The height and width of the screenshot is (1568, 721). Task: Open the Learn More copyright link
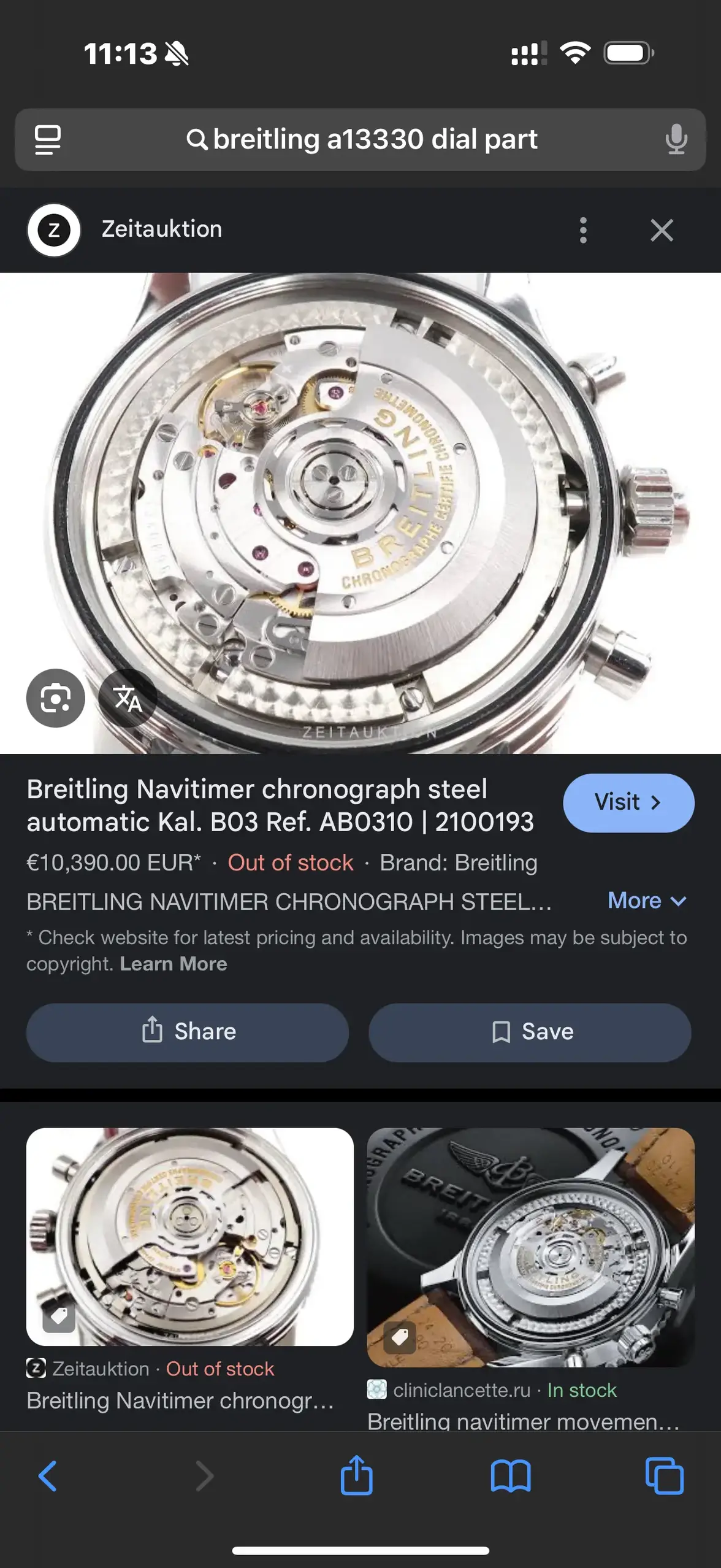point(174,964)
